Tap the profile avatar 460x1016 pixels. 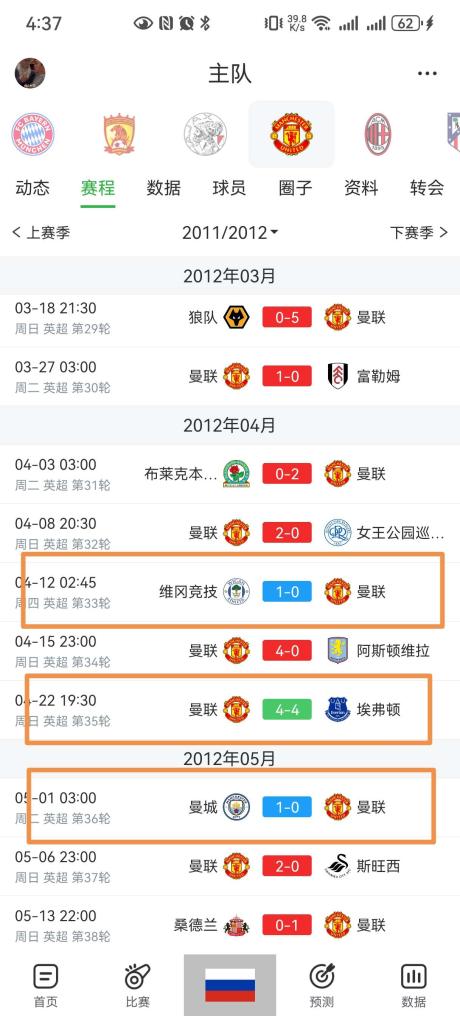pos(30,73)
